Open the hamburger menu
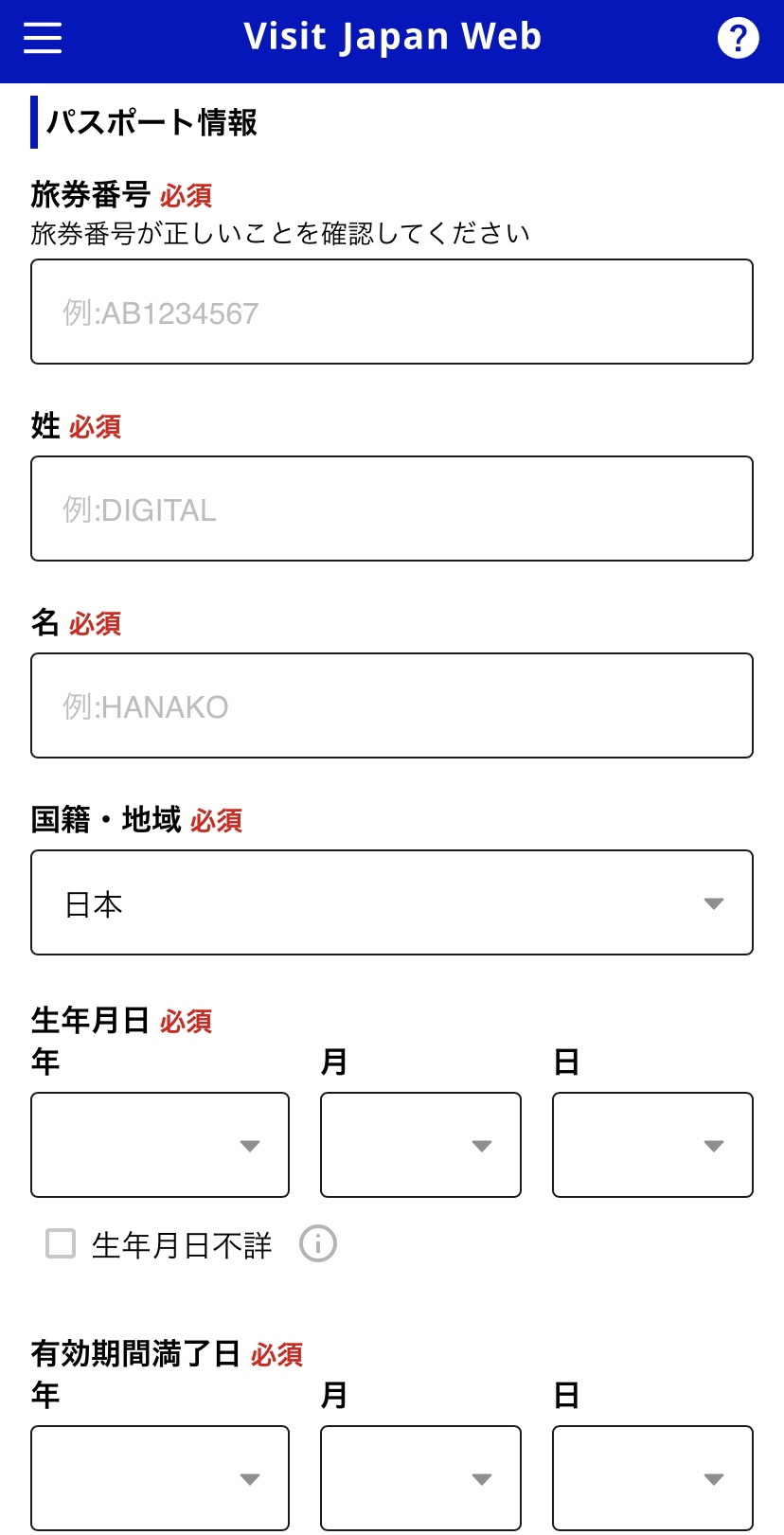This screenshot has height=1535, width=784. coord(43,38)
